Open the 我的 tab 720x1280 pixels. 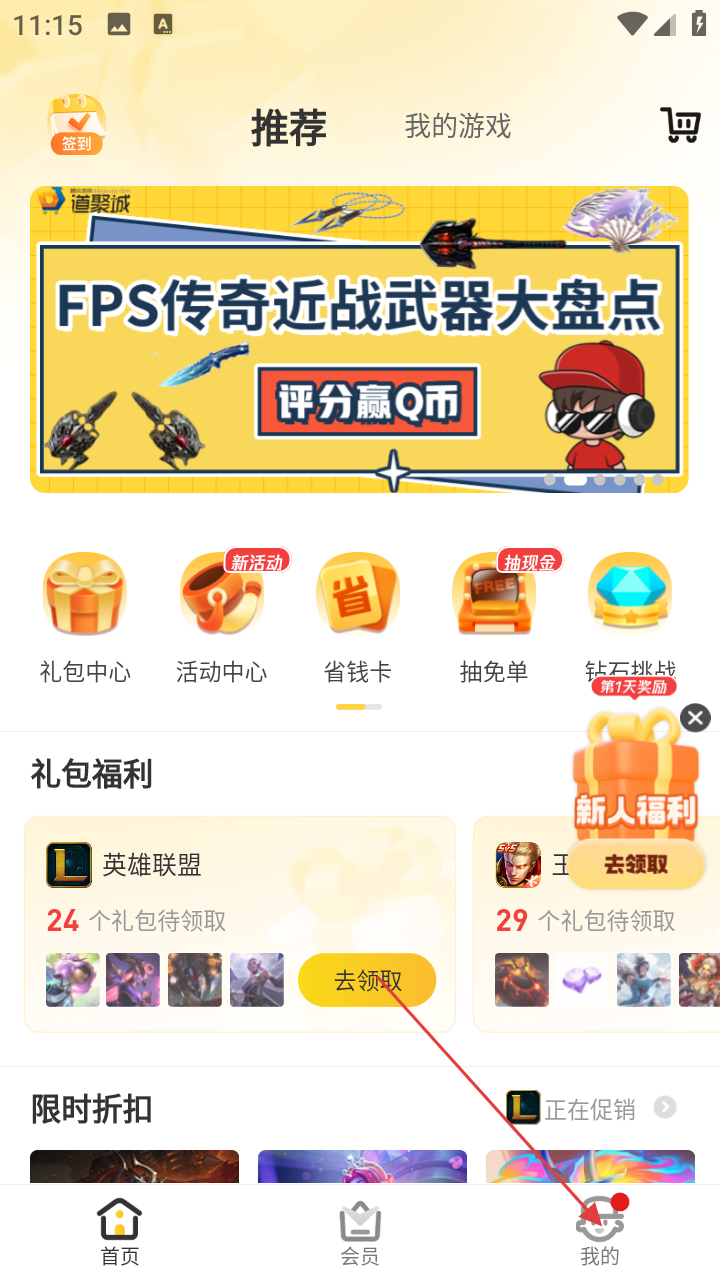[600, 1232]
